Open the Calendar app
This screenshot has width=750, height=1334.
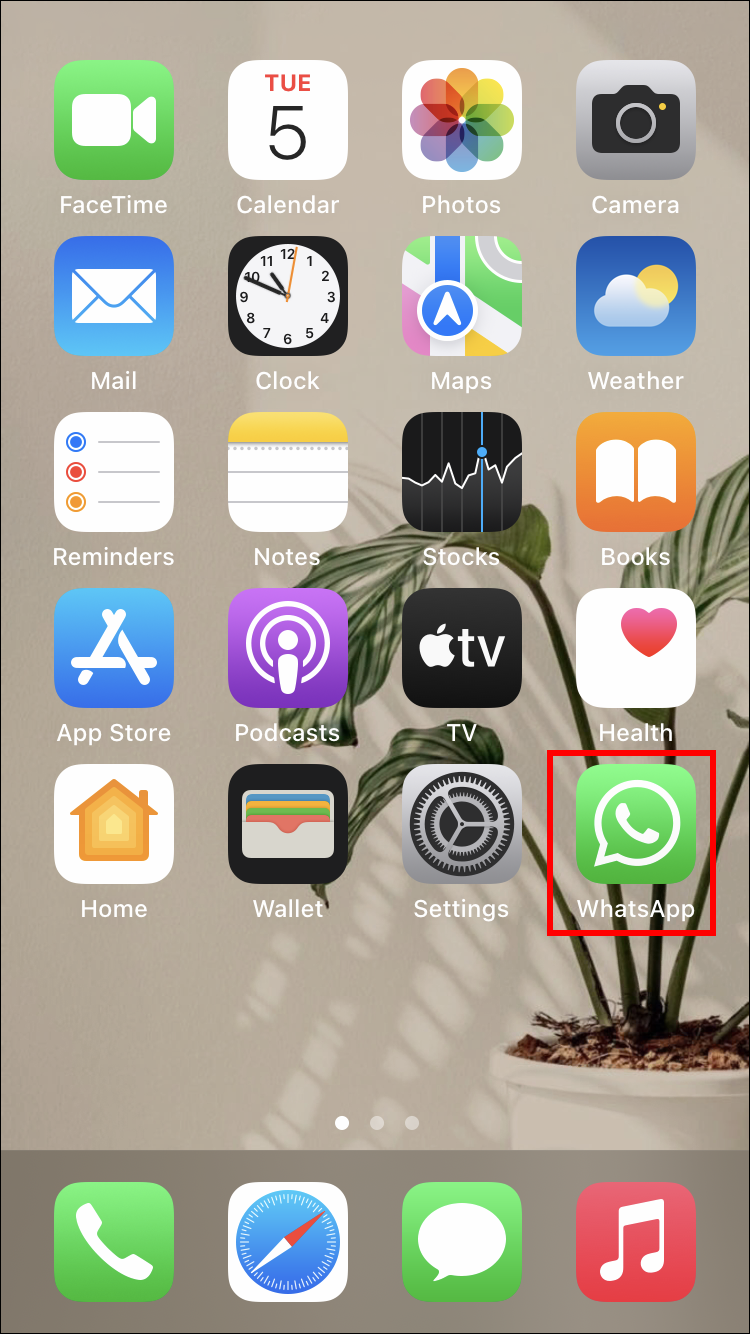click(287, 120)
